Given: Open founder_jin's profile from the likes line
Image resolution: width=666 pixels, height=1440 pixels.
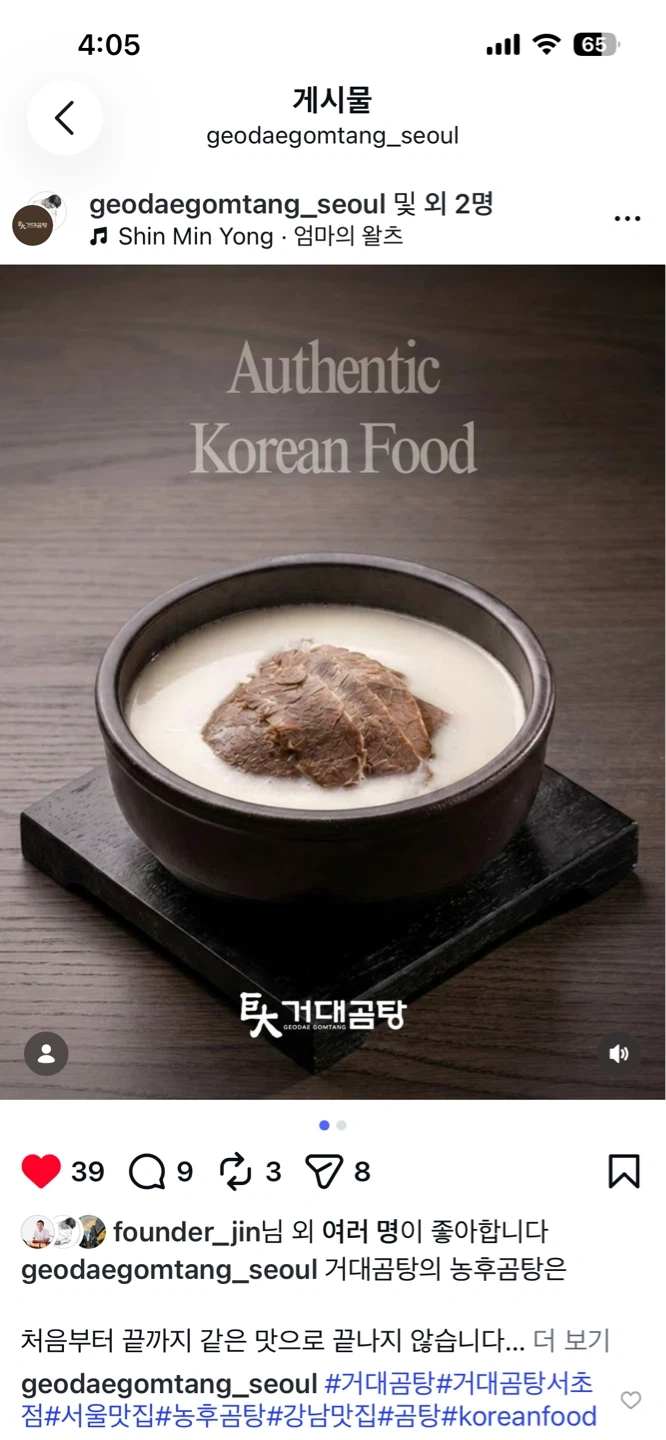Looking at the screenshot, I should click(187, 1232).
